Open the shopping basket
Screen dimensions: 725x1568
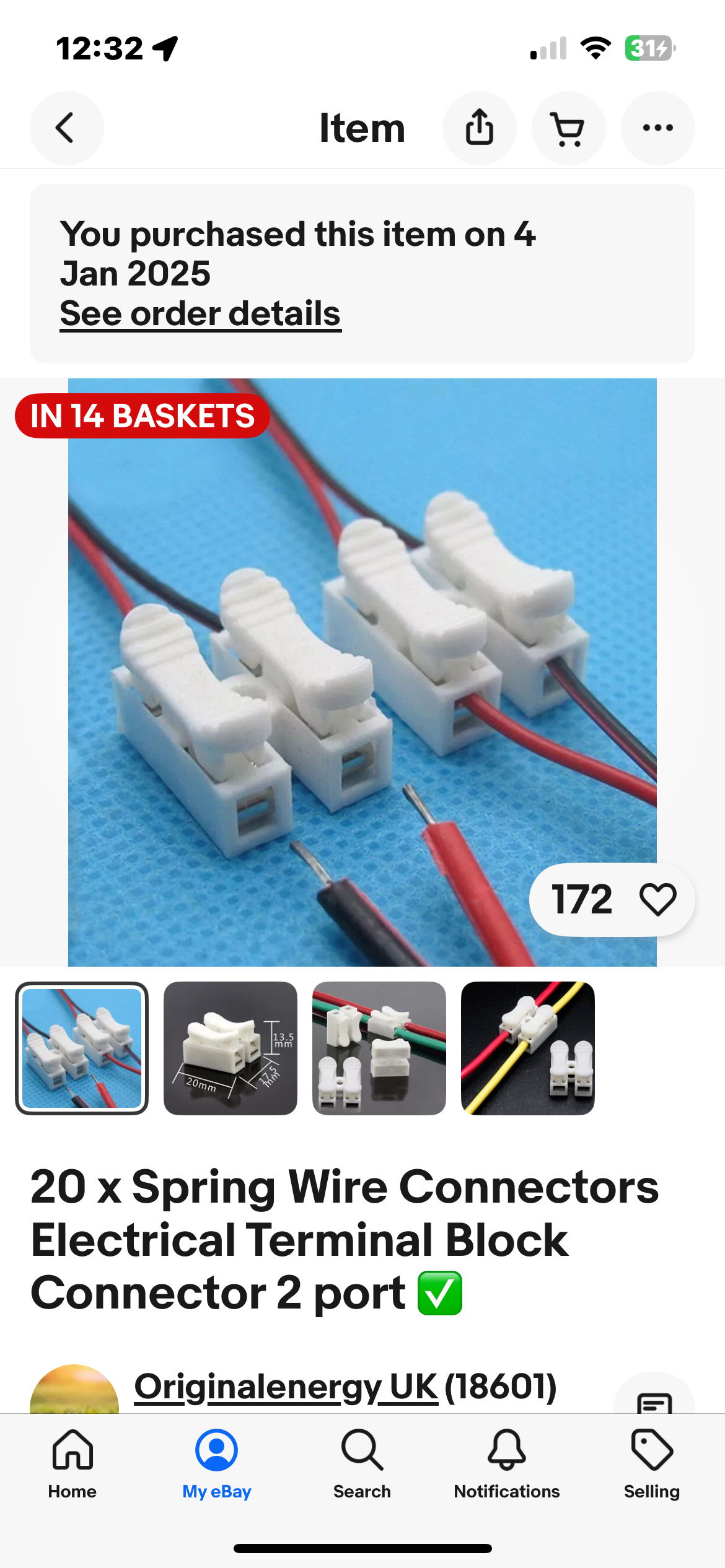point(568,128)
